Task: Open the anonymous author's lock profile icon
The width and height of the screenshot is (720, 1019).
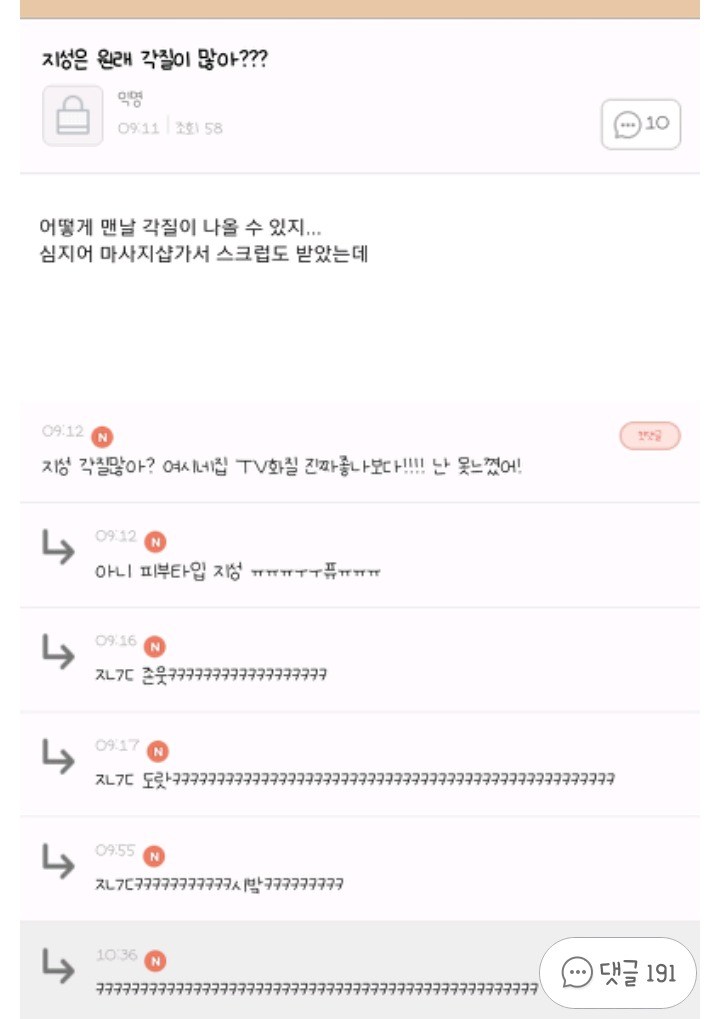Action: 72,116
